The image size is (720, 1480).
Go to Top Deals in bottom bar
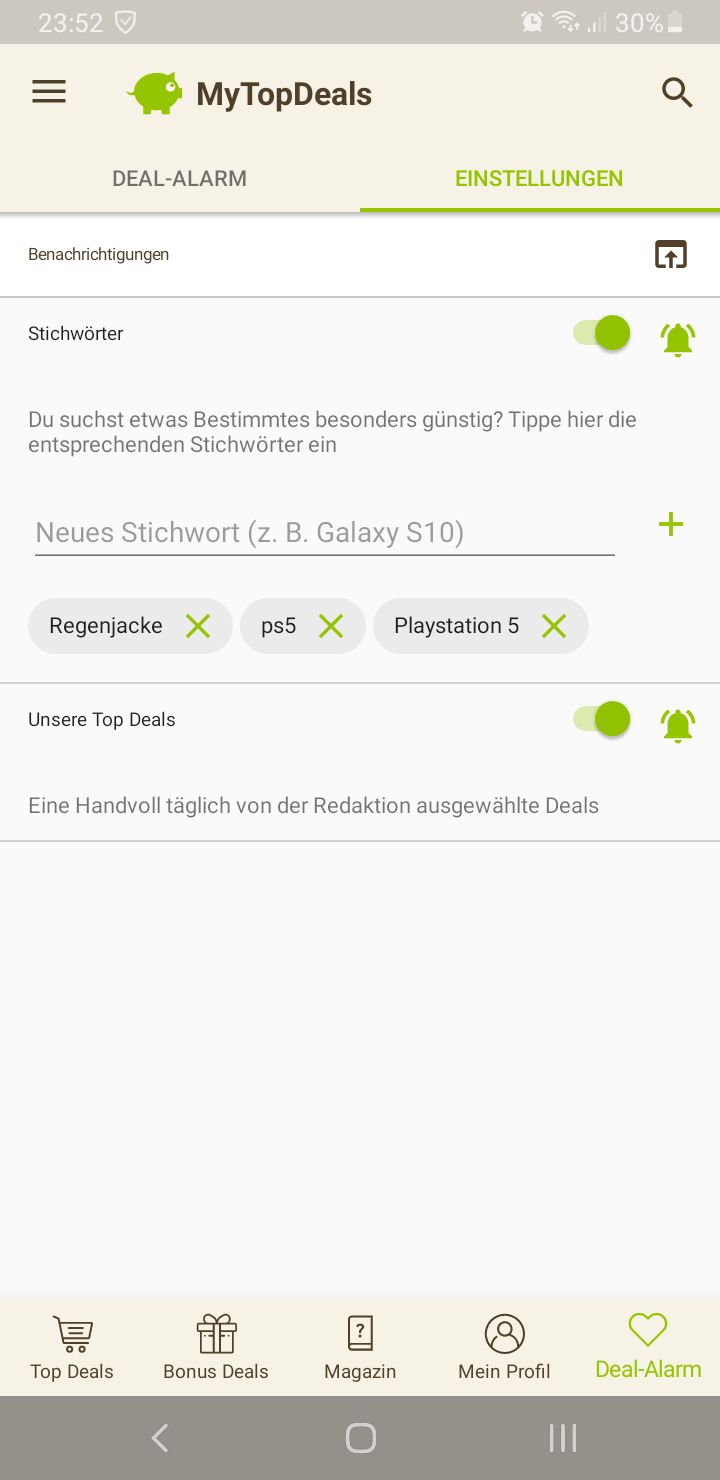coord(72,1347)
